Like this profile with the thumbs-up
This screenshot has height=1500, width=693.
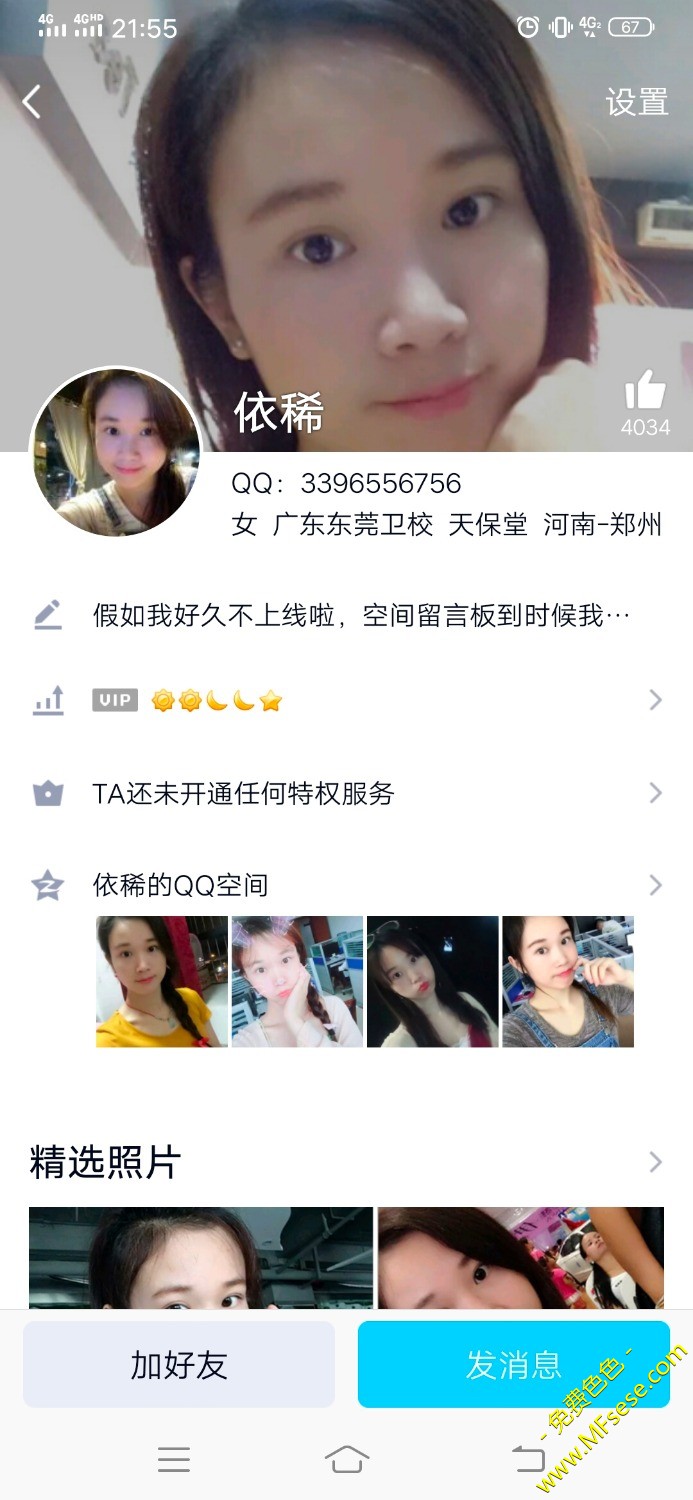point(645,392)
